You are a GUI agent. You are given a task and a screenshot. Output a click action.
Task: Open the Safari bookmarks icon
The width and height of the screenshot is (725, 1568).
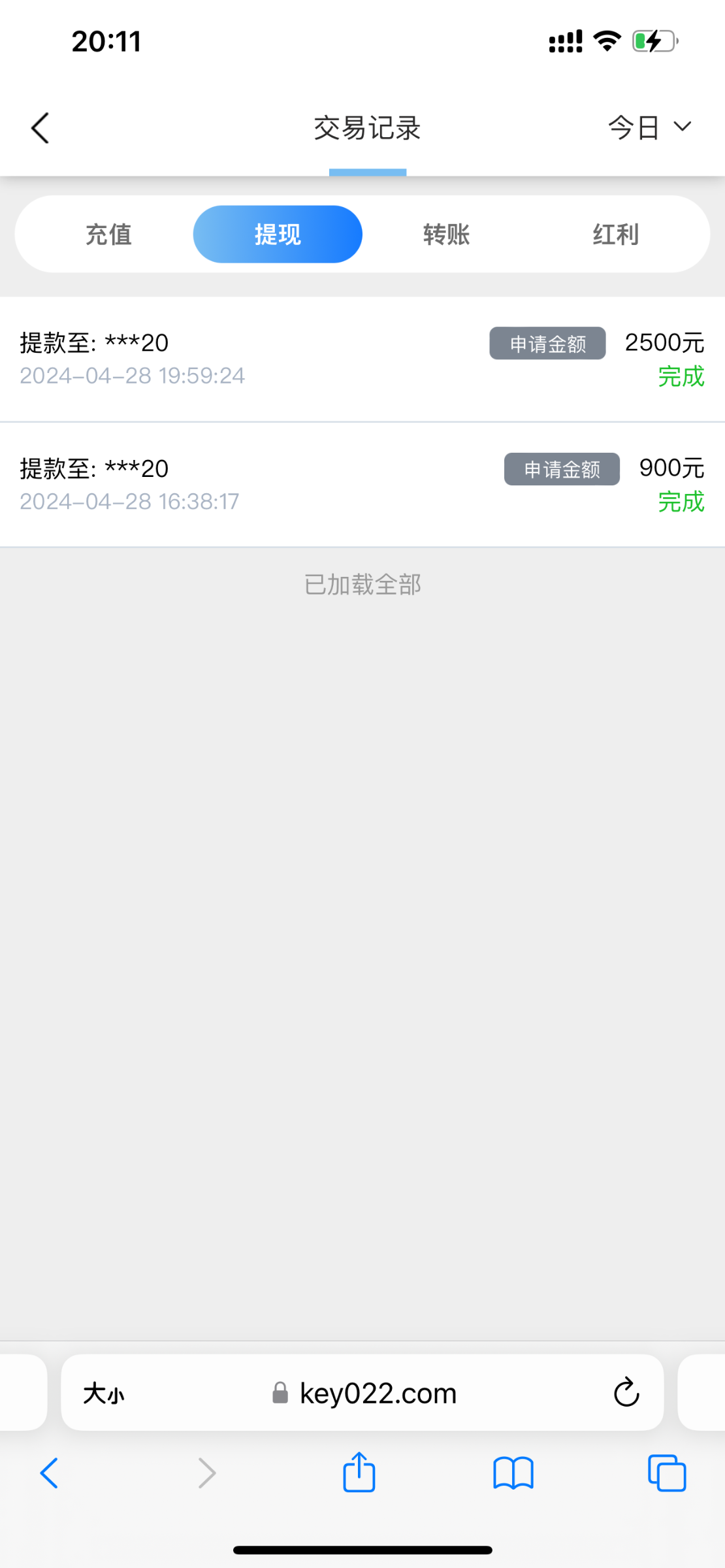click(x=513, y=1472)
